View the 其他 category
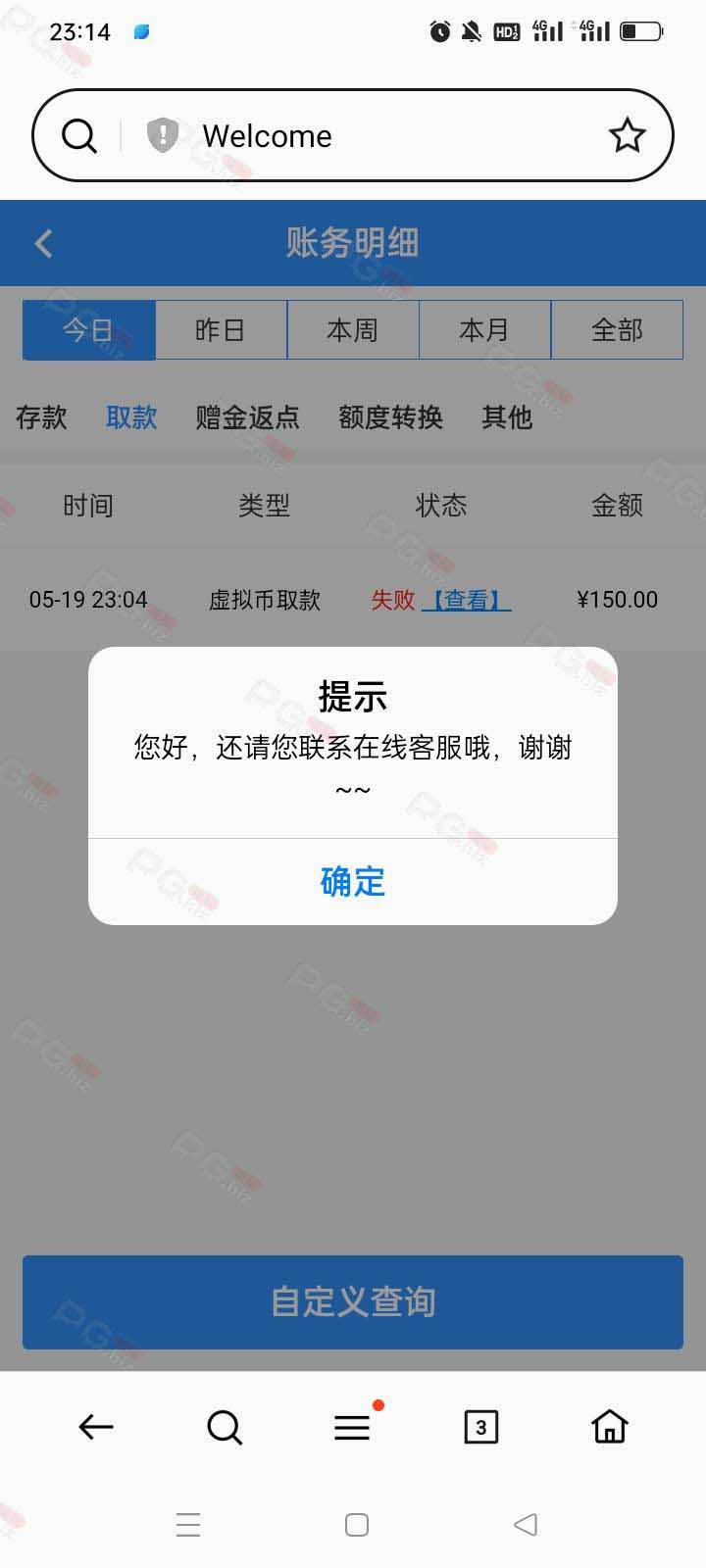The height and width of the screenshot is (1568, 706). pyautogui.click(x=507, y=417)
